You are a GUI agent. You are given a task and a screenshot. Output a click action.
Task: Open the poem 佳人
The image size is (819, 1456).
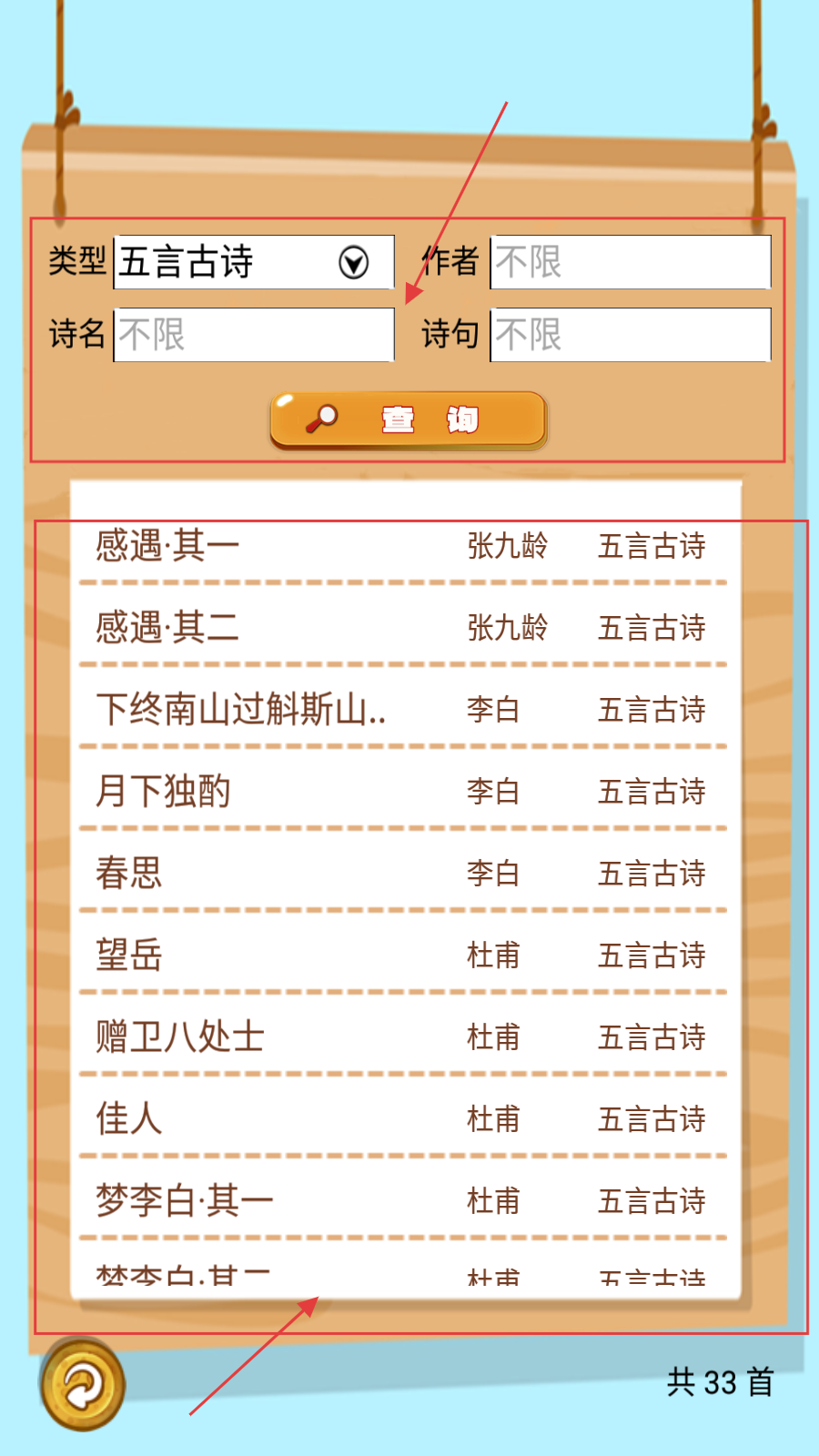click(x=405, y=1119)
